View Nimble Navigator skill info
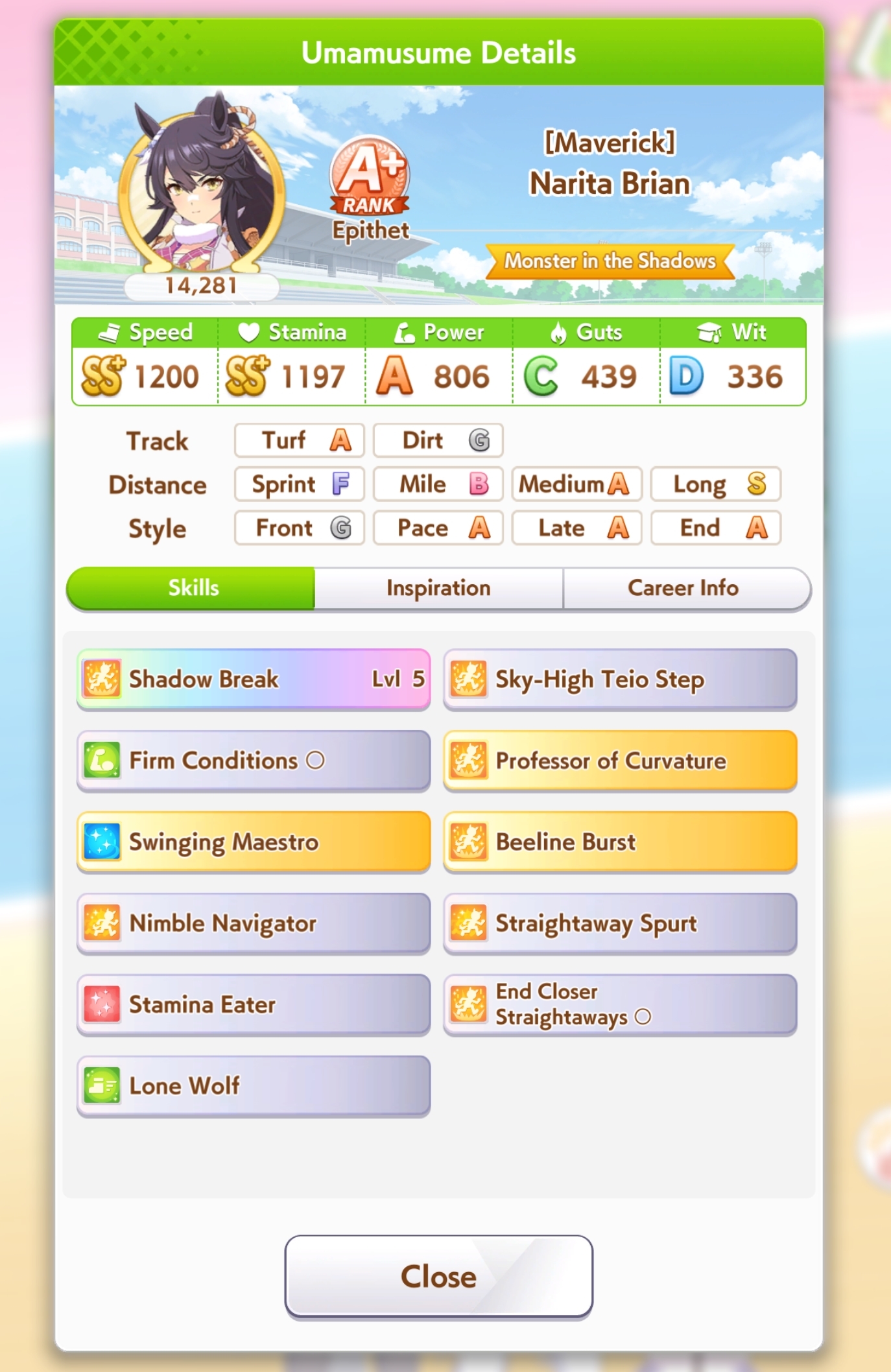 click(254, 923)
